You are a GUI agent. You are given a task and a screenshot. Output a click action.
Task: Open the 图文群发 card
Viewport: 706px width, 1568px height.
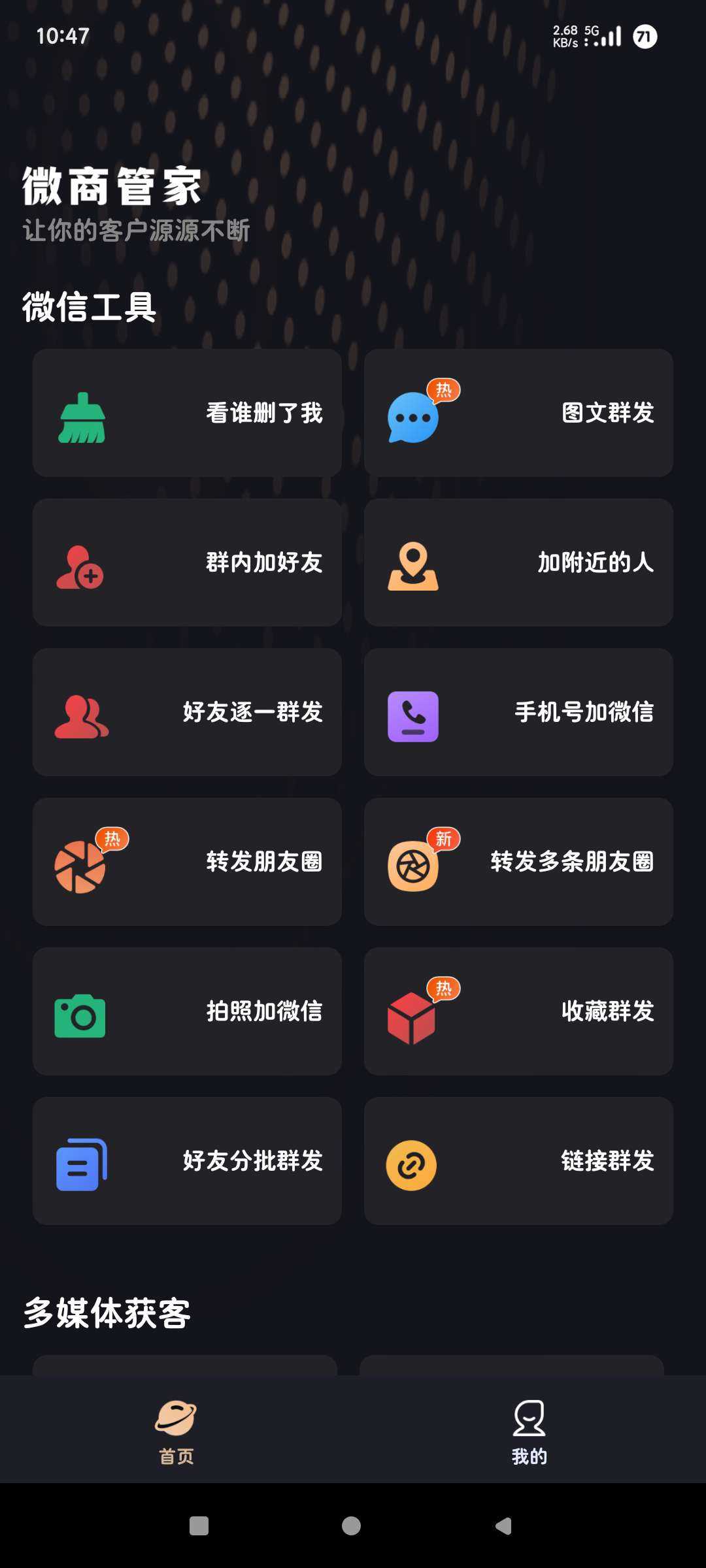coord(518,413)
